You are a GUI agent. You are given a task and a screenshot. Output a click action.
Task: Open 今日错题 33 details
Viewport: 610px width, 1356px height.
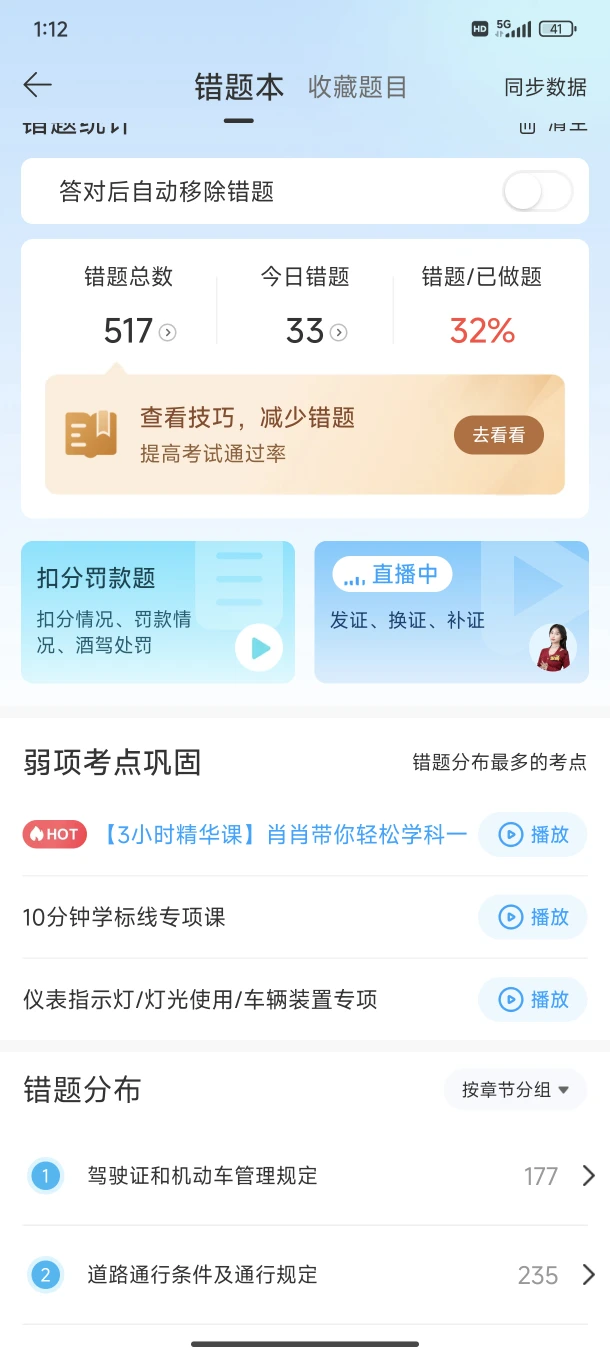coord(315,331)
